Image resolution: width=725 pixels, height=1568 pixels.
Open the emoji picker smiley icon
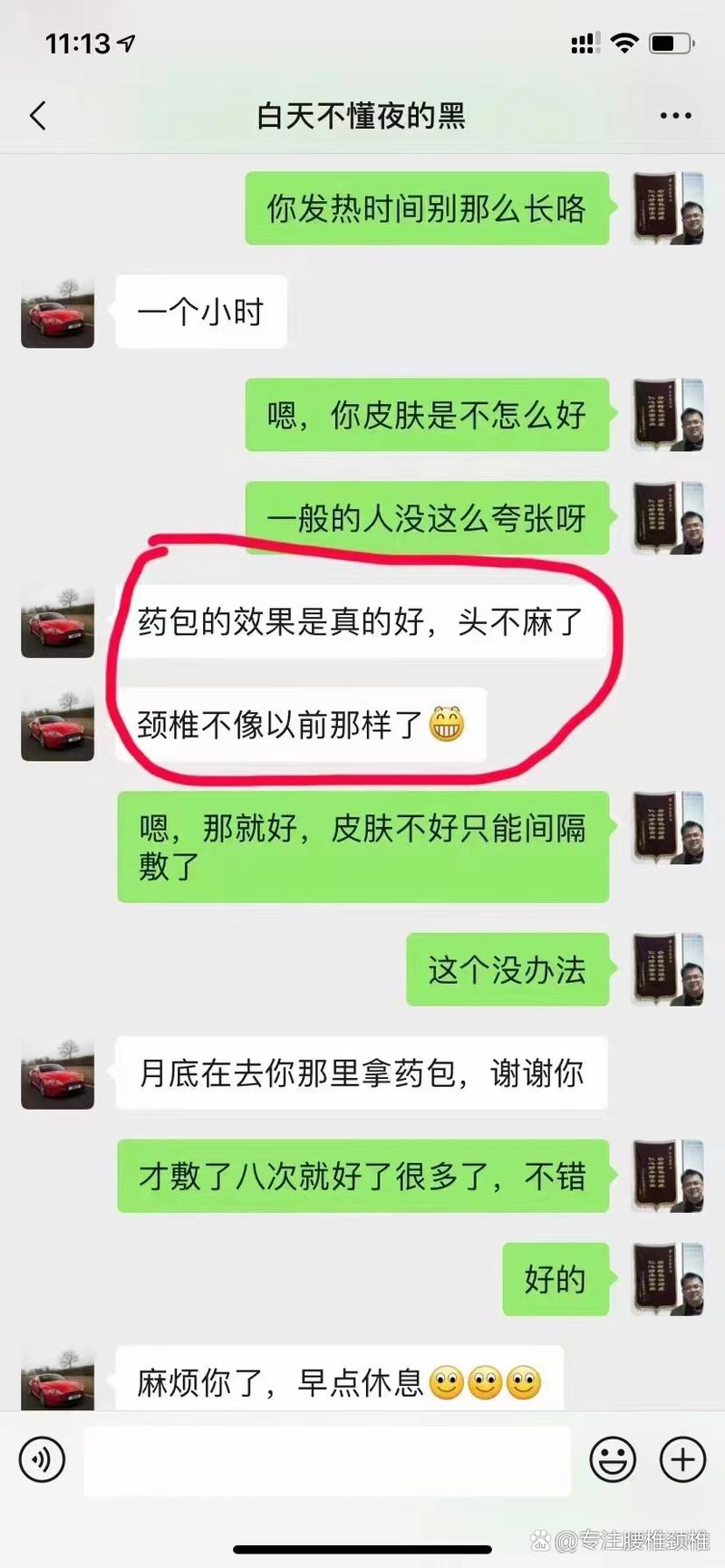613,1459
